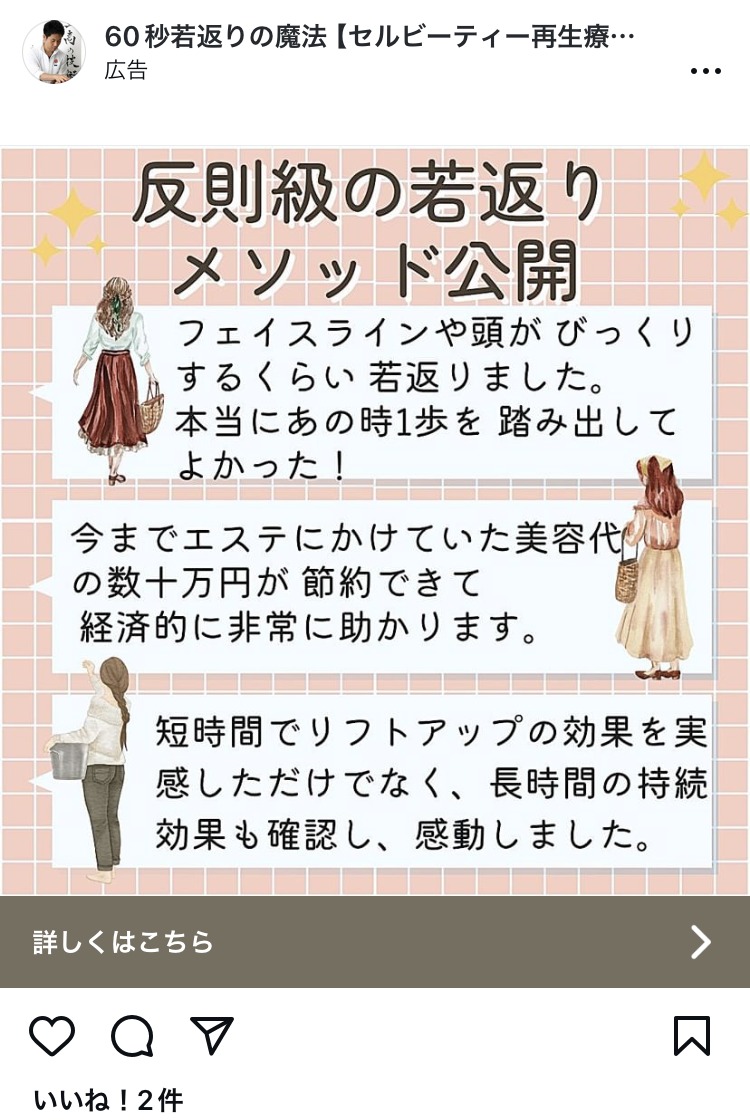750x1120 pixels.
Task: Open comments with the speech bubble icon
Action: point(132,1036)
